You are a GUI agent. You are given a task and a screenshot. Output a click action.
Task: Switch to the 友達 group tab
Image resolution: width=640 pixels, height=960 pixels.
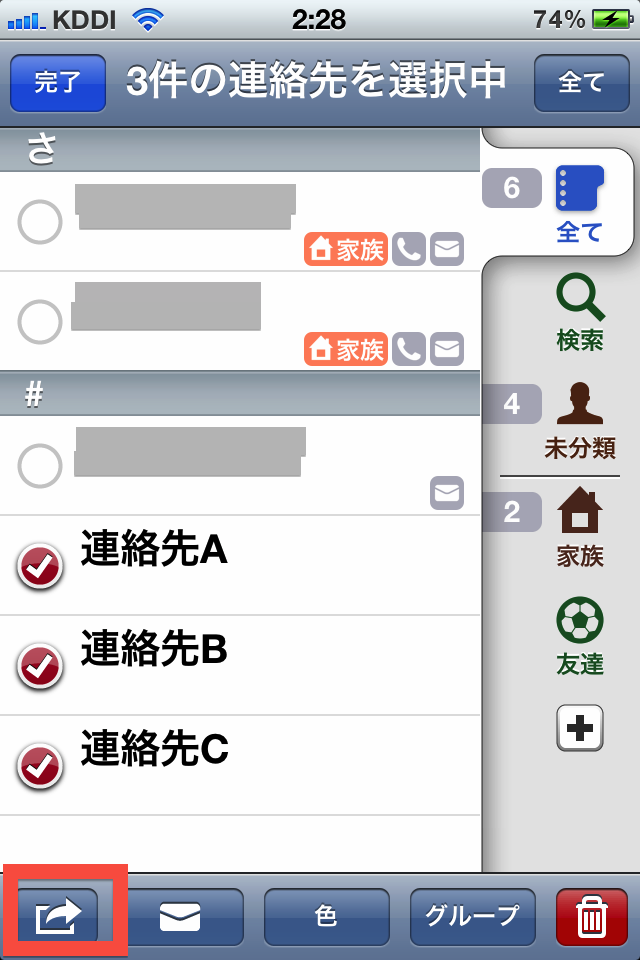(580, 636)
